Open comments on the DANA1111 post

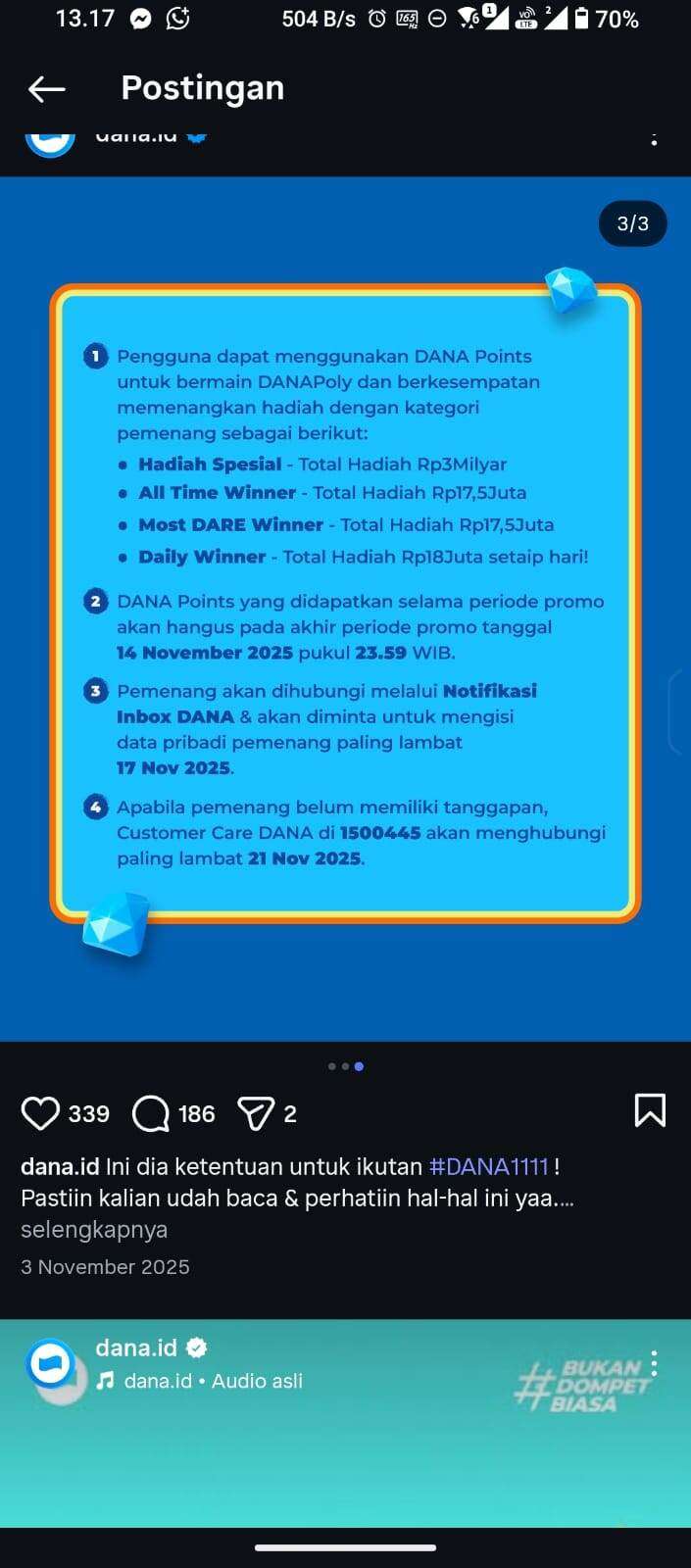coord(151,1114)
